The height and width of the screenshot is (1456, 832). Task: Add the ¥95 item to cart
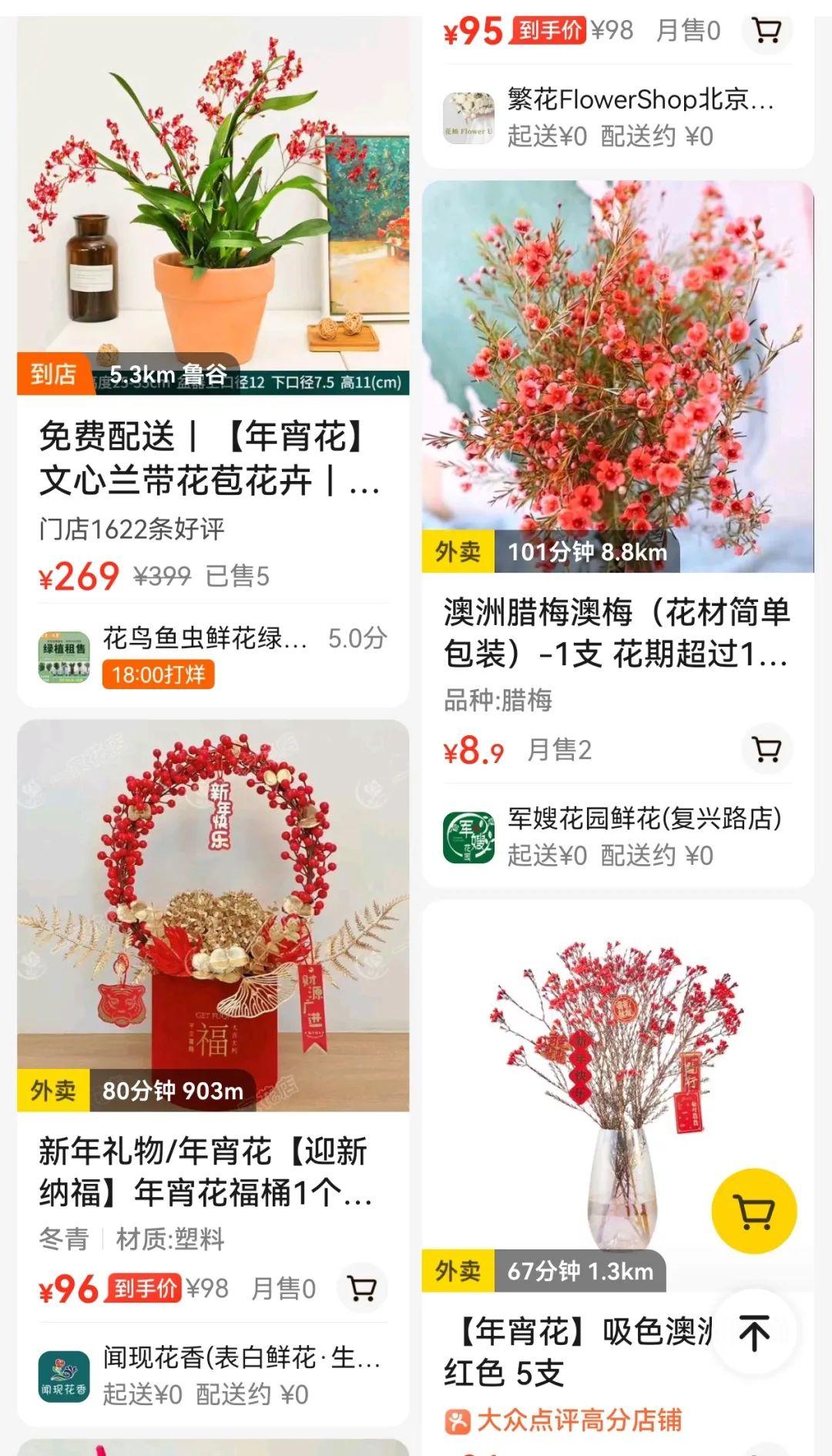click(x=767, y=31)
